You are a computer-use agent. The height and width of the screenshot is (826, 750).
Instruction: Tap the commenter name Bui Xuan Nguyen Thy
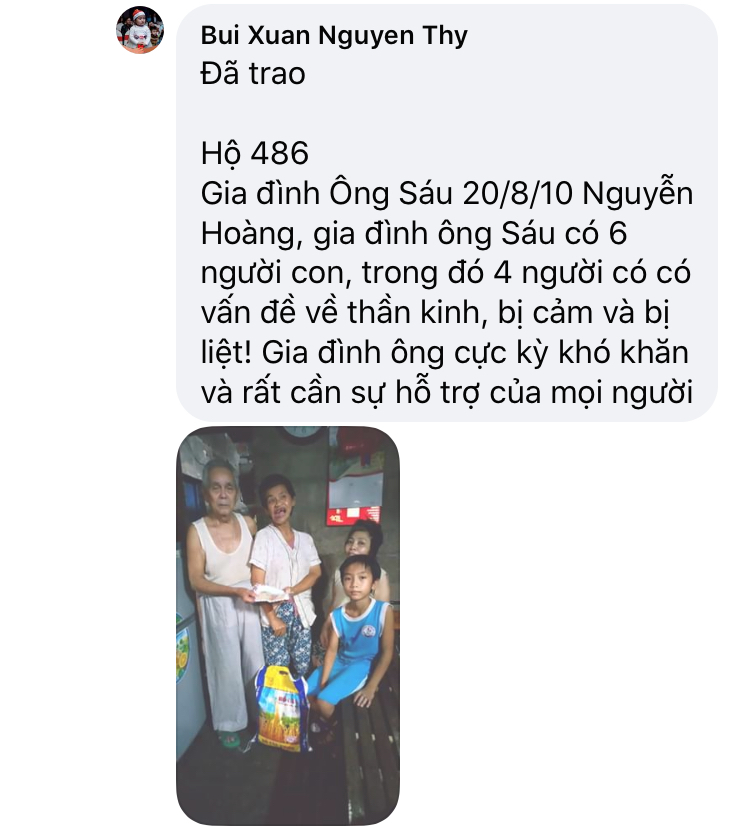(x=334, y=37)
